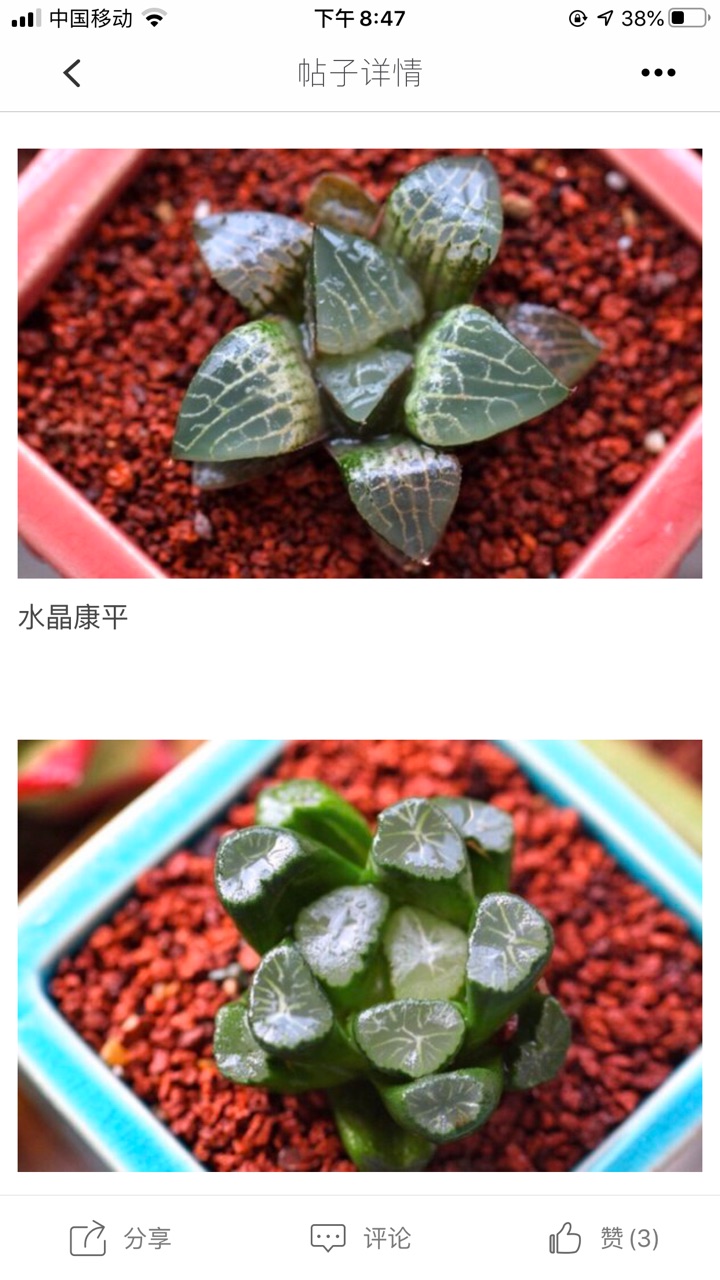720x1280 pixels.
Task: View the blue pot succulent photo
Action: point(360,955)
